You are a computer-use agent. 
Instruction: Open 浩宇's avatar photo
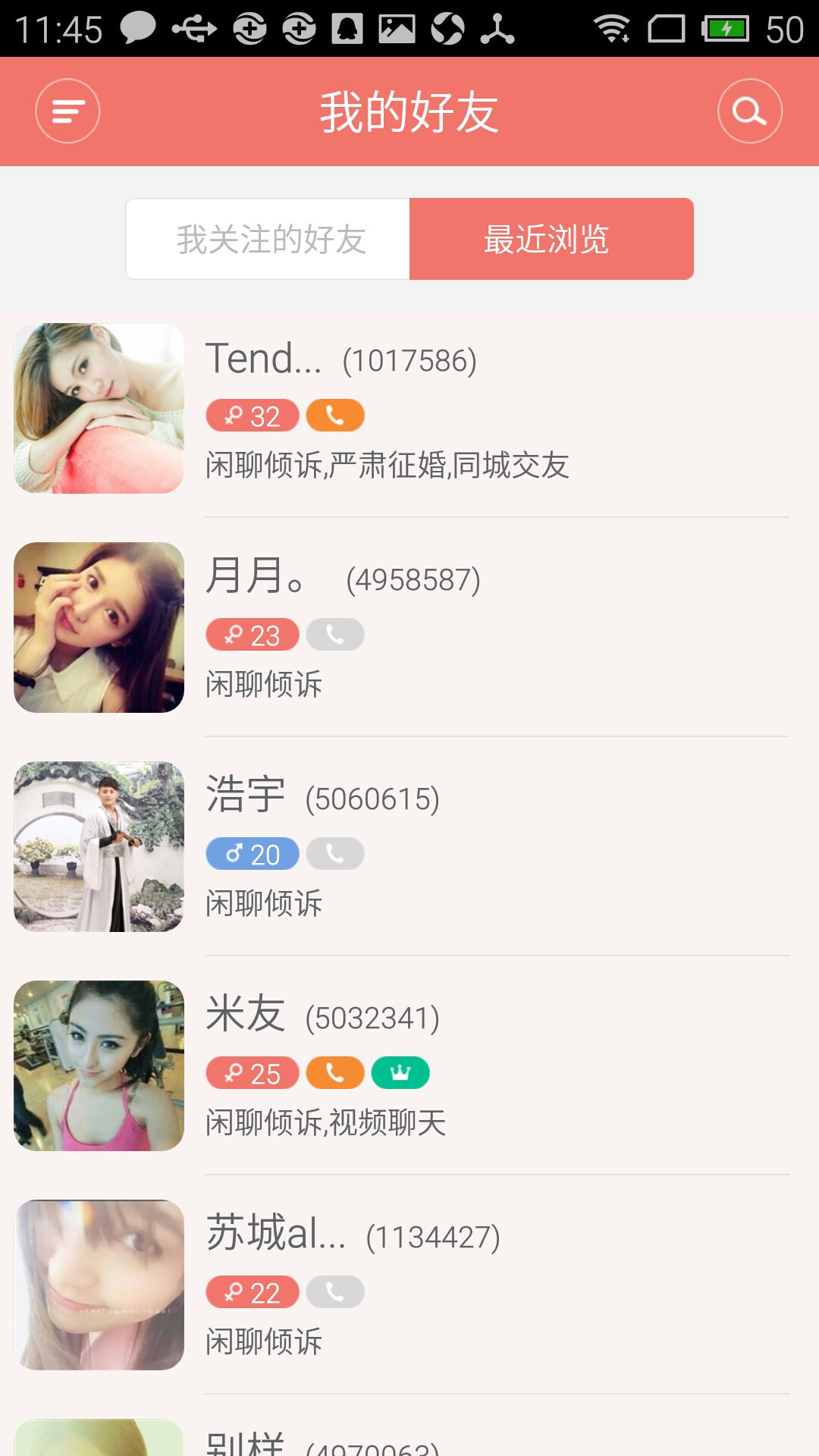99,847
